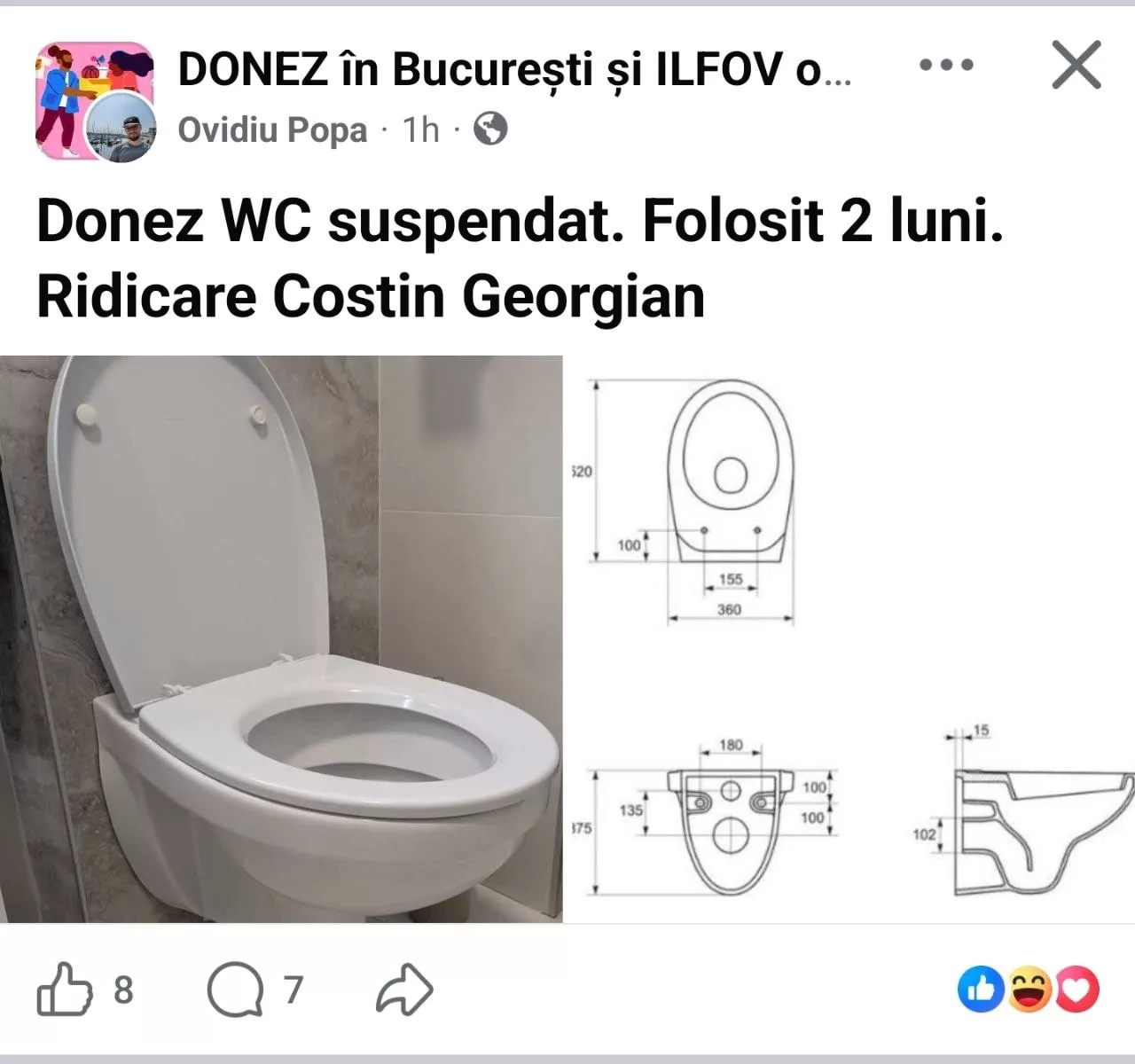
Task: View Ovidiu Popa's profile
Action: click(x=272, y=129)
